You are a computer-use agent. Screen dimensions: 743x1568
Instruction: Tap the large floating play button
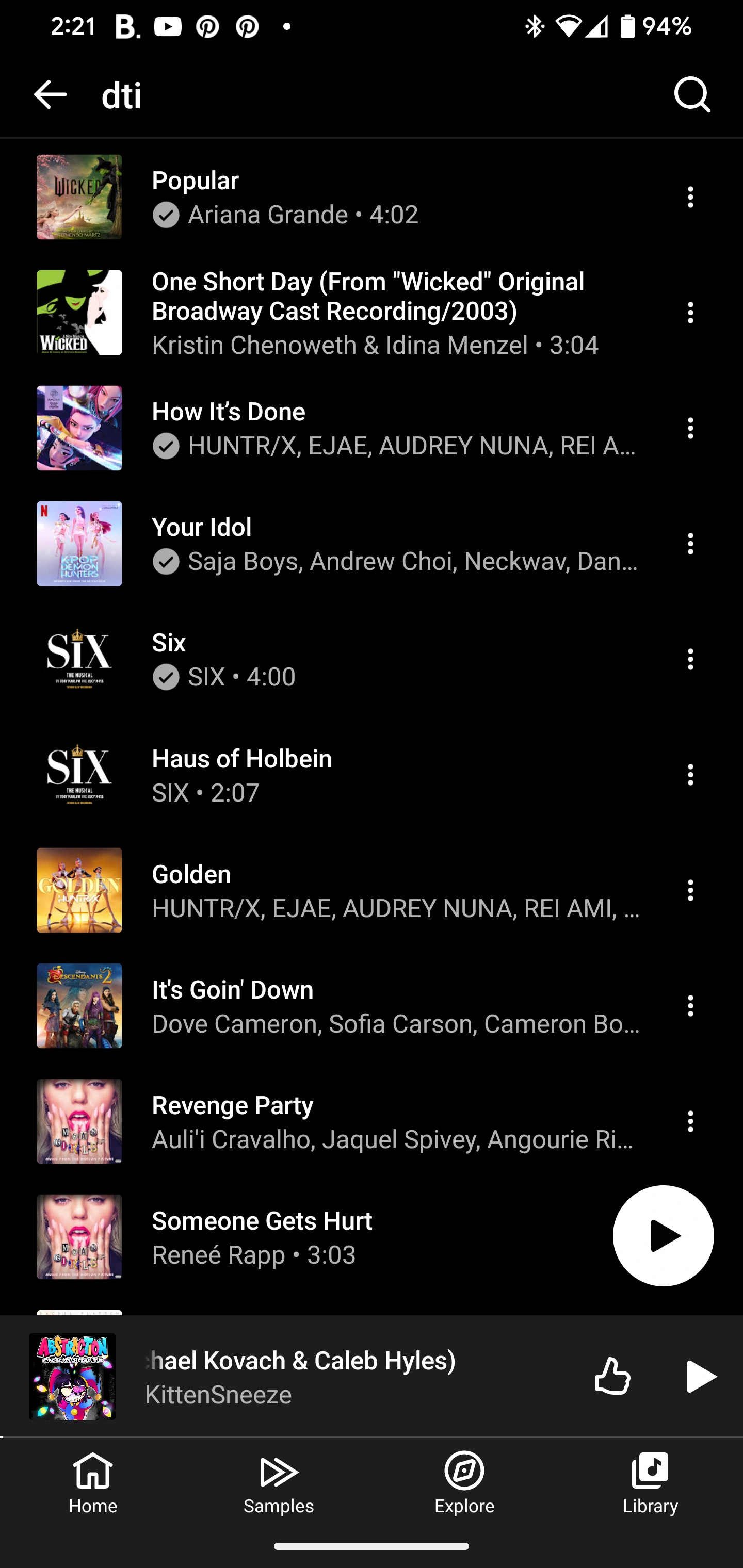click(663, 1236)
